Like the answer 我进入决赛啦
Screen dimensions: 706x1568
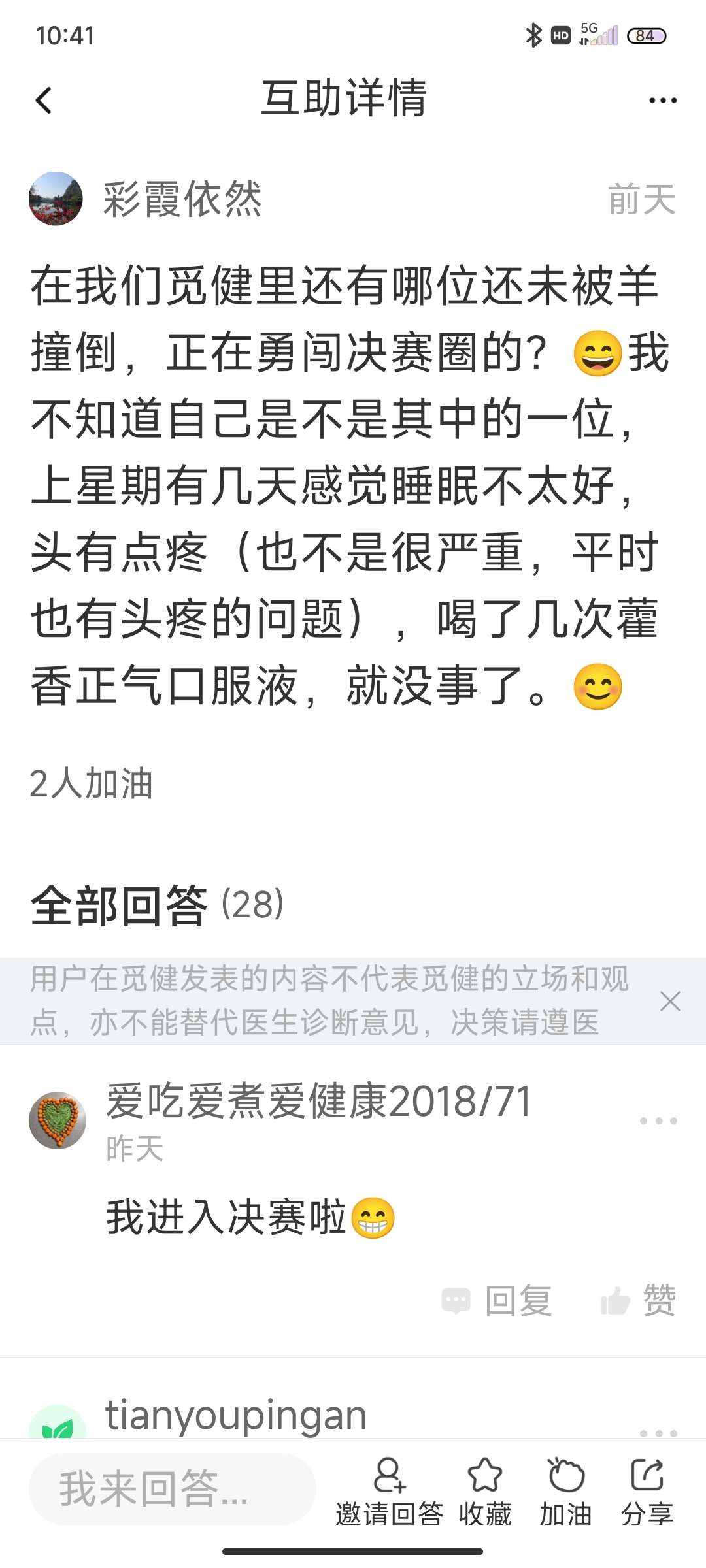[x=639, y=1300]
